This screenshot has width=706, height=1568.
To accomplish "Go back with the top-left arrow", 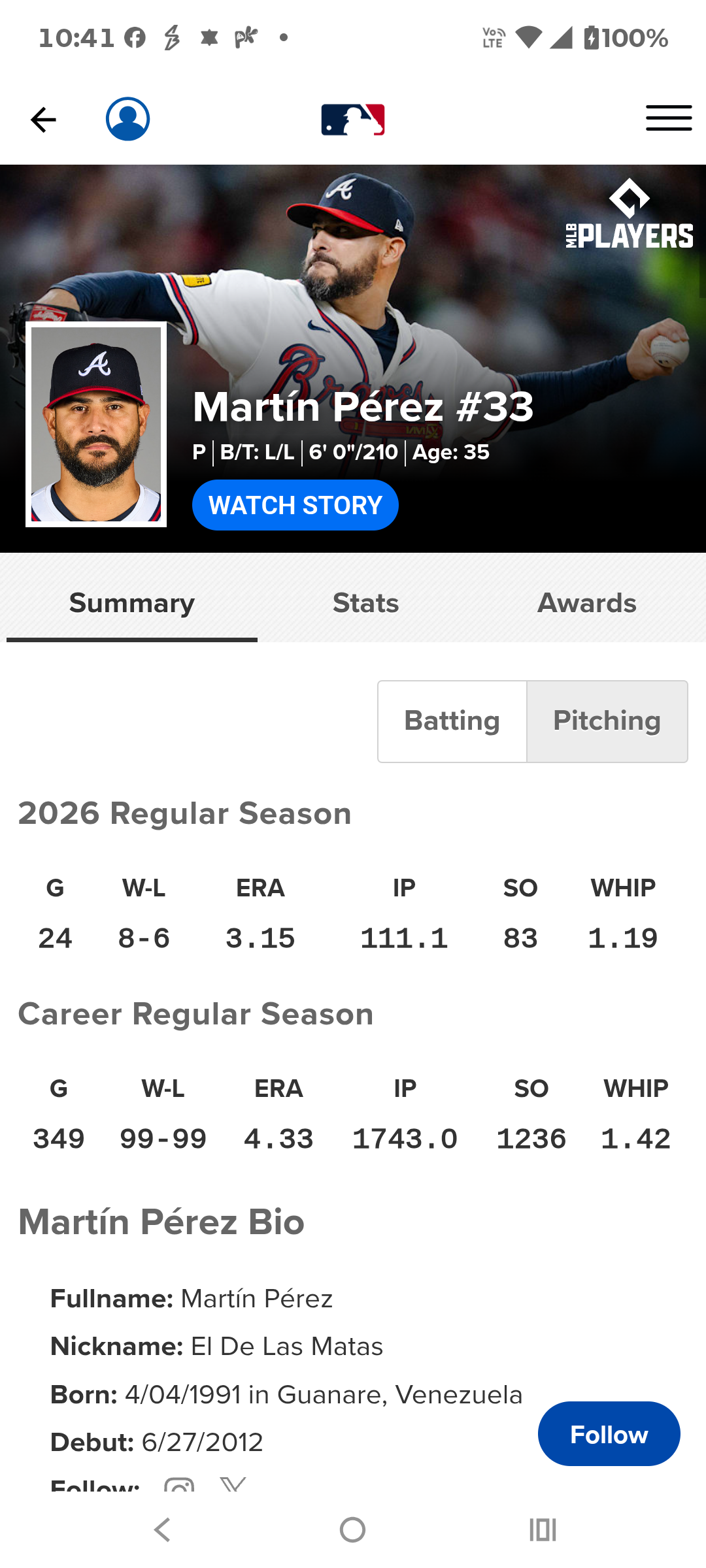I will click(x=43, y=120).
